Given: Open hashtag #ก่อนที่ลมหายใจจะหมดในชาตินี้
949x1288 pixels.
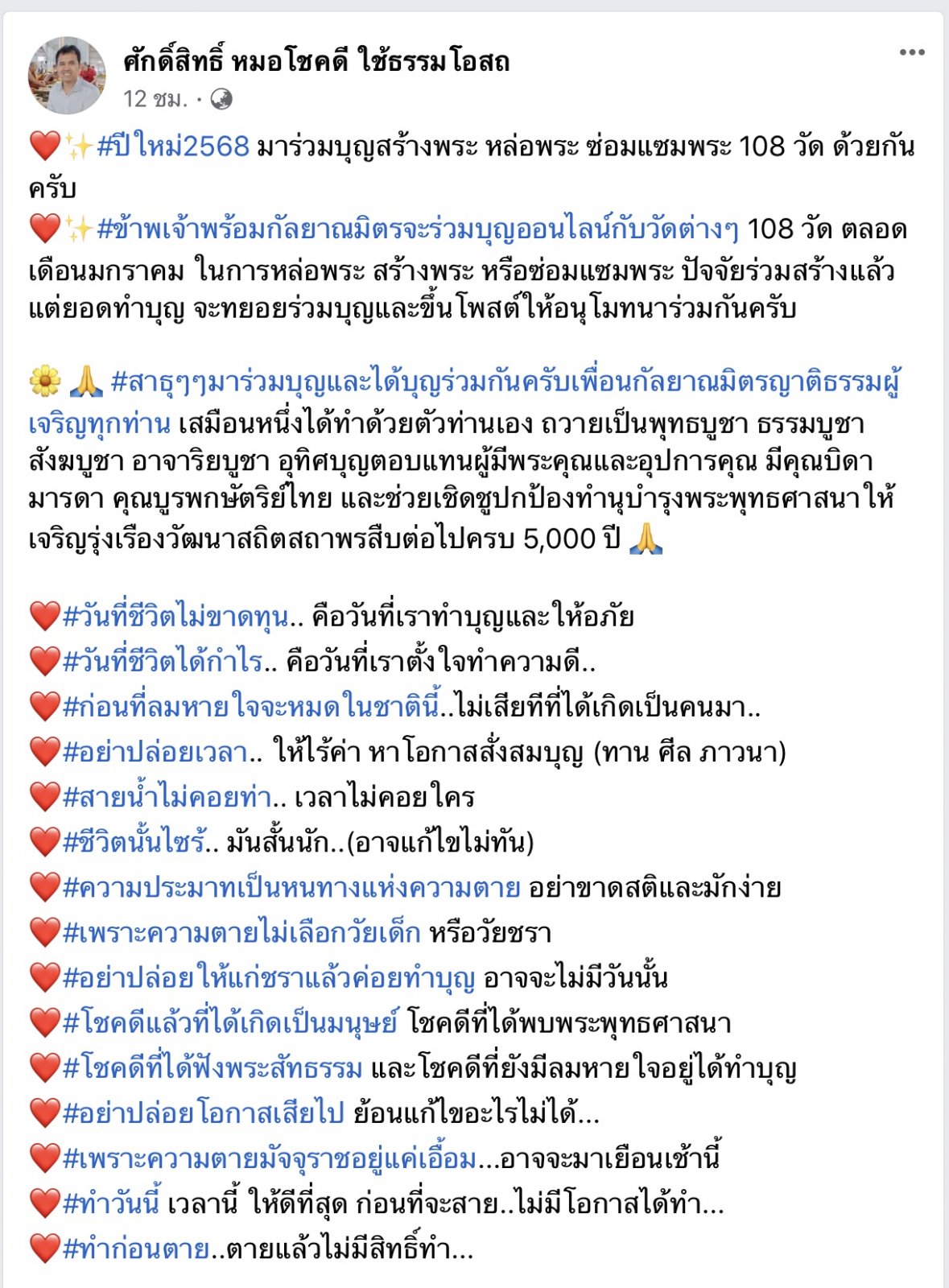Looking at the screenshot, I should tap(251, 707).
